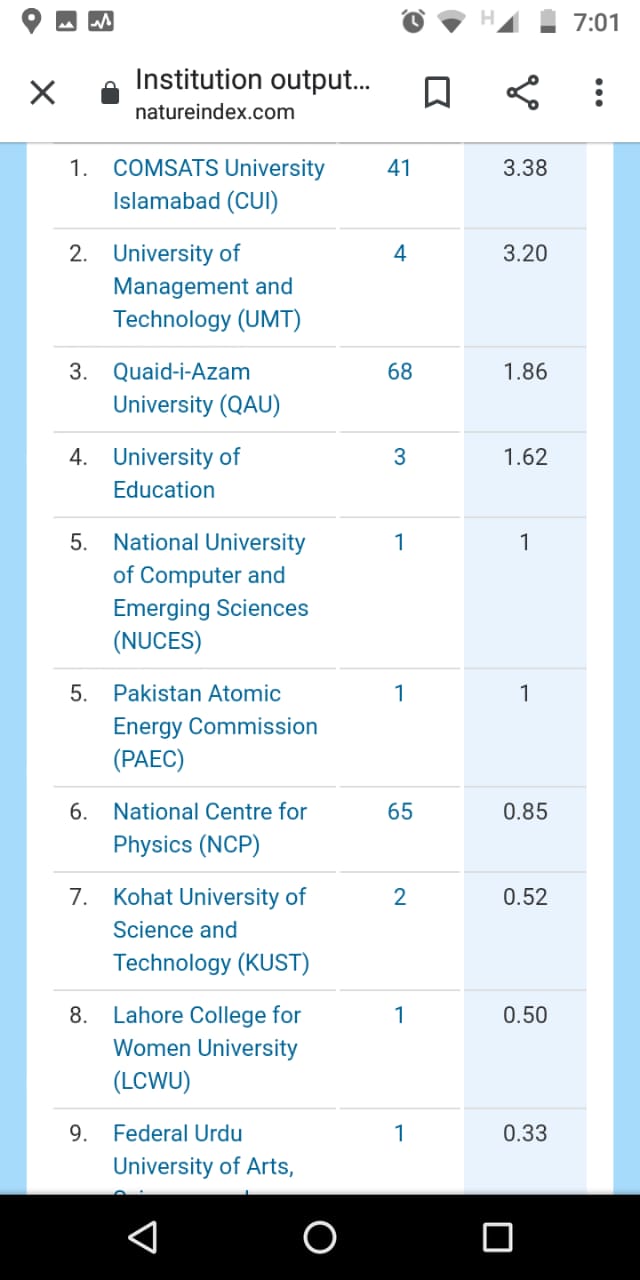The image size is (640, 1280).
Task: Open University of Management and Technology link
Action: point(207,286)
